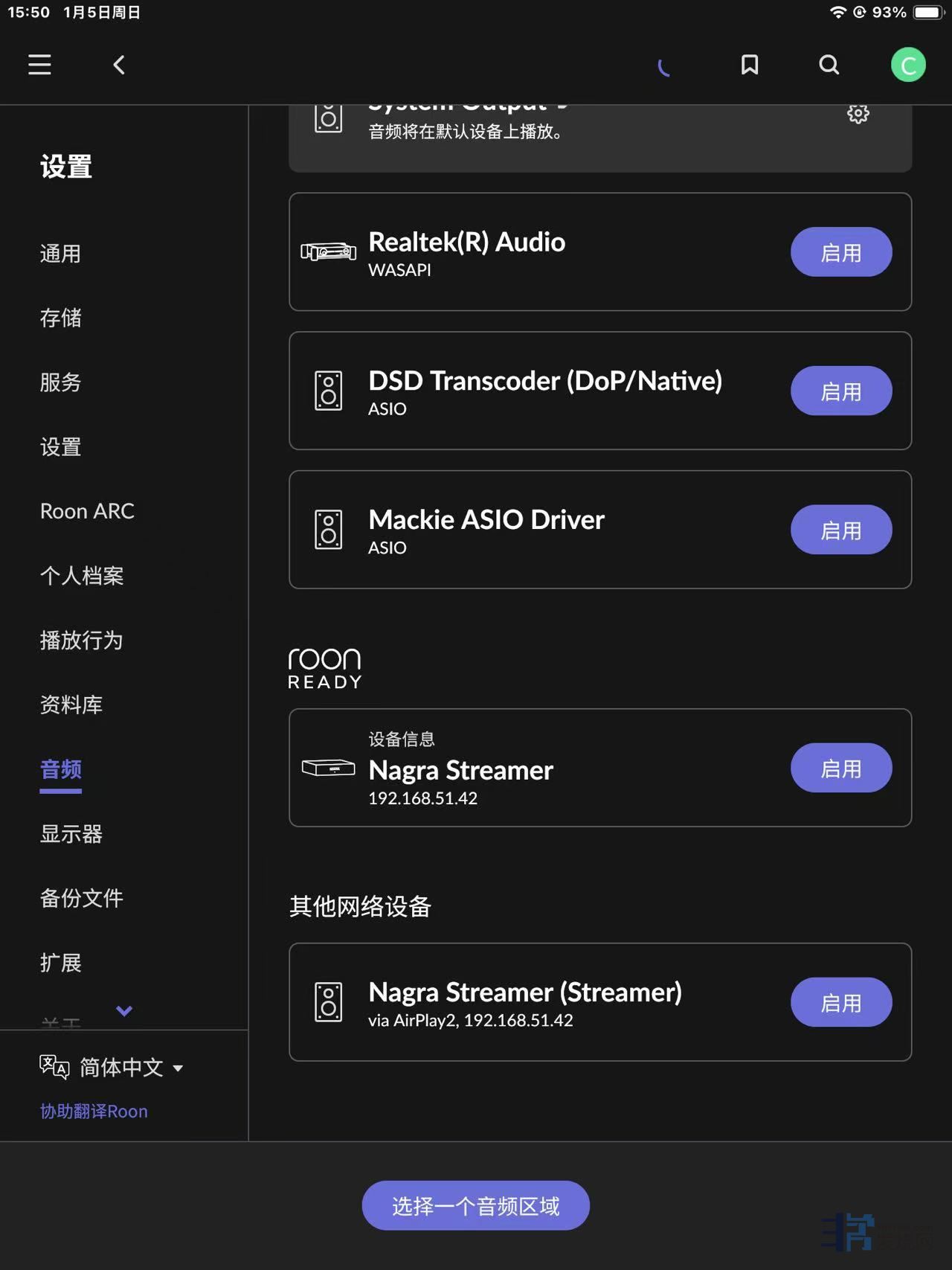Screen dimensions: 952x1270
Task: Enable the Roon Ready Nagra Streamer
Action: [x=840, y=768]
